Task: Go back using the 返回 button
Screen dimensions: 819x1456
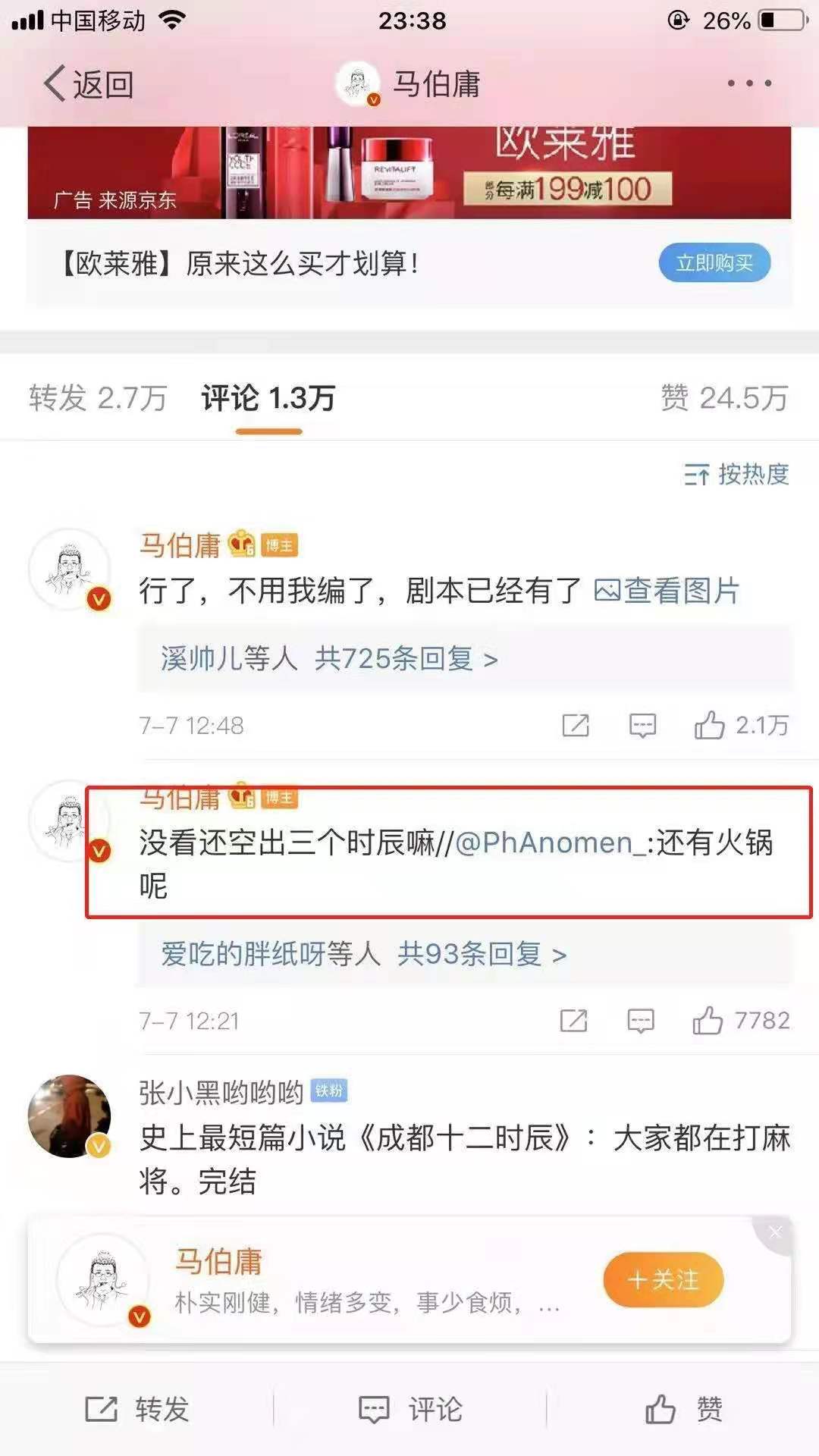Action: tap(89, 83)
